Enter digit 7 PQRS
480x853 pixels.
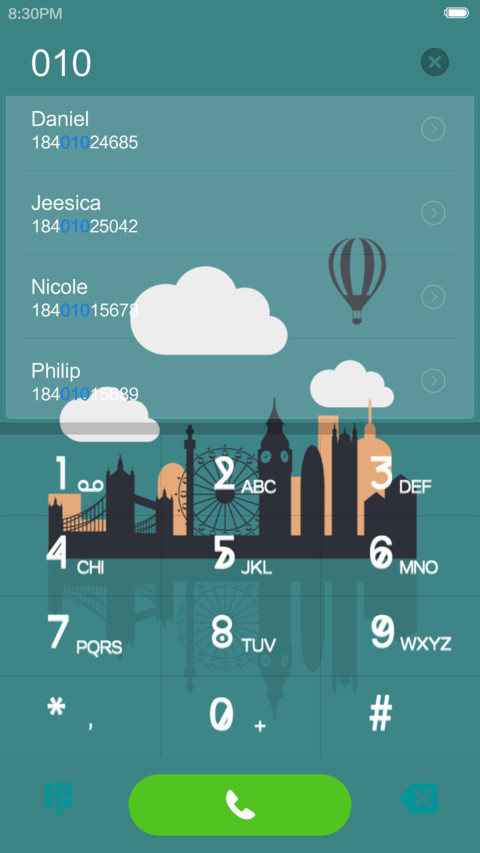click(x=80, y=636)
